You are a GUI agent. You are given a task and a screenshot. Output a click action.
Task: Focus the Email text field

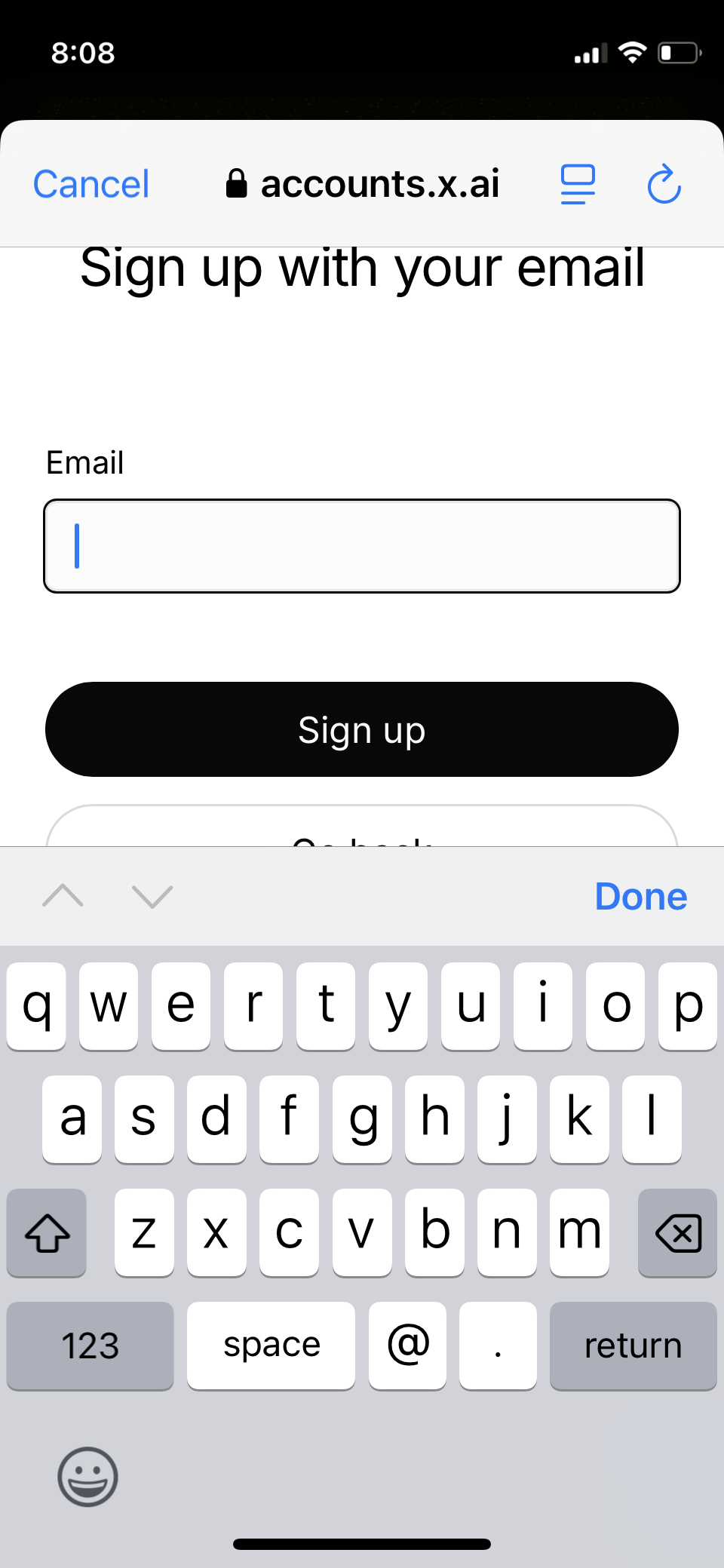pos(362,546)
